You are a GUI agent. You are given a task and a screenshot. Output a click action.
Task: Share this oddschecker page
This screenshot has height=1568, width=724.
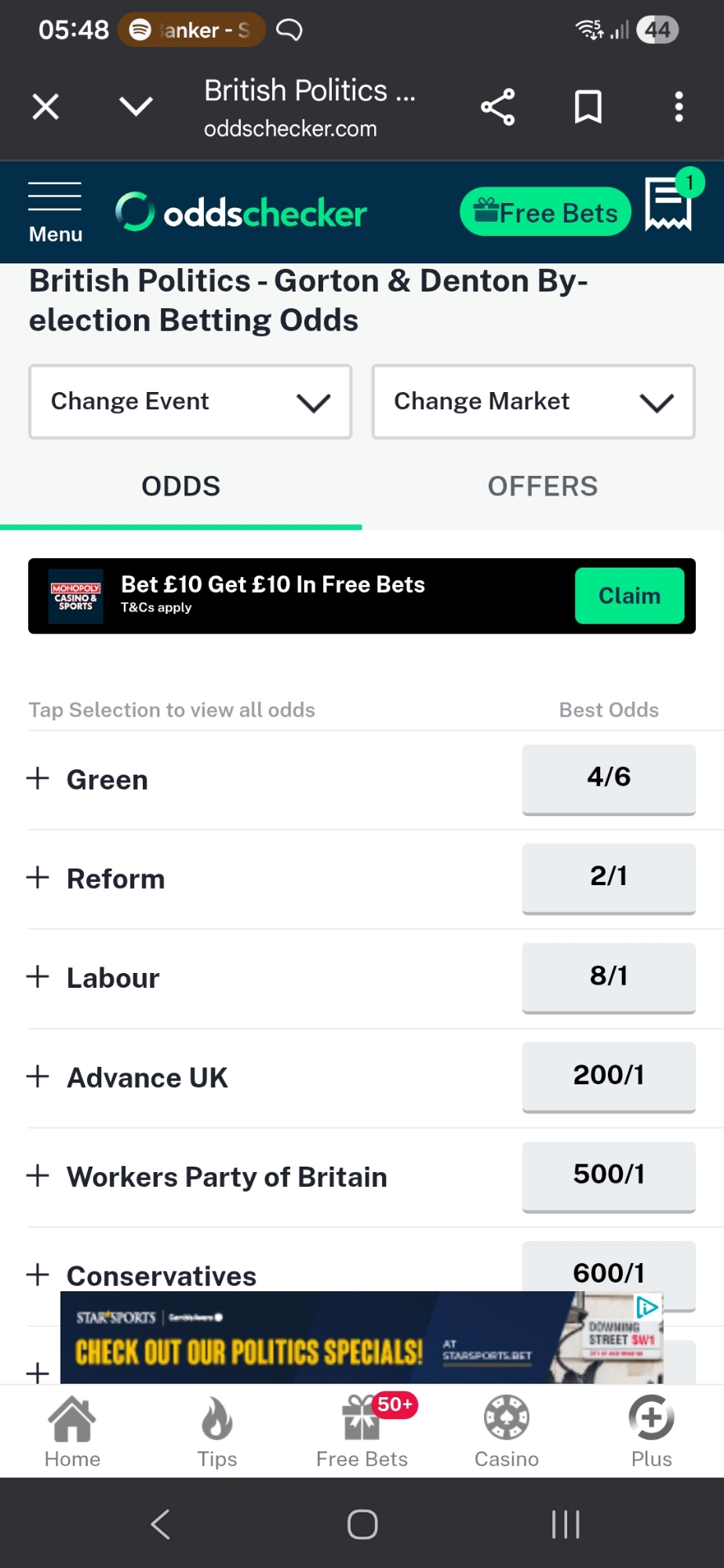point(497,107)
